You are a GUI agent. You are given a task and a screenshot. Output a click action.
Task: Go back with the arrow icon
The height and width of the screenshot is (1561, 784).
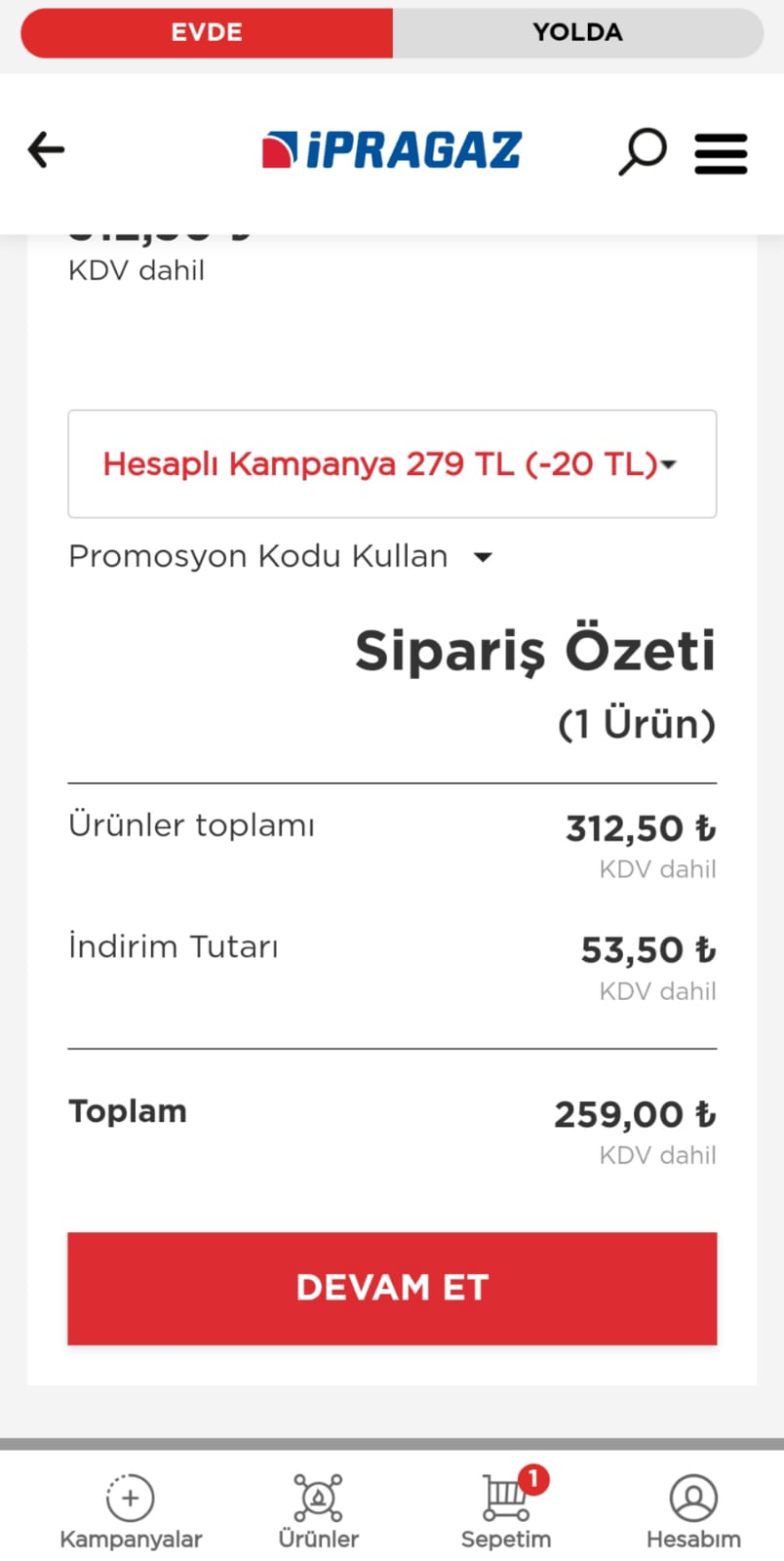coord(46,150)
